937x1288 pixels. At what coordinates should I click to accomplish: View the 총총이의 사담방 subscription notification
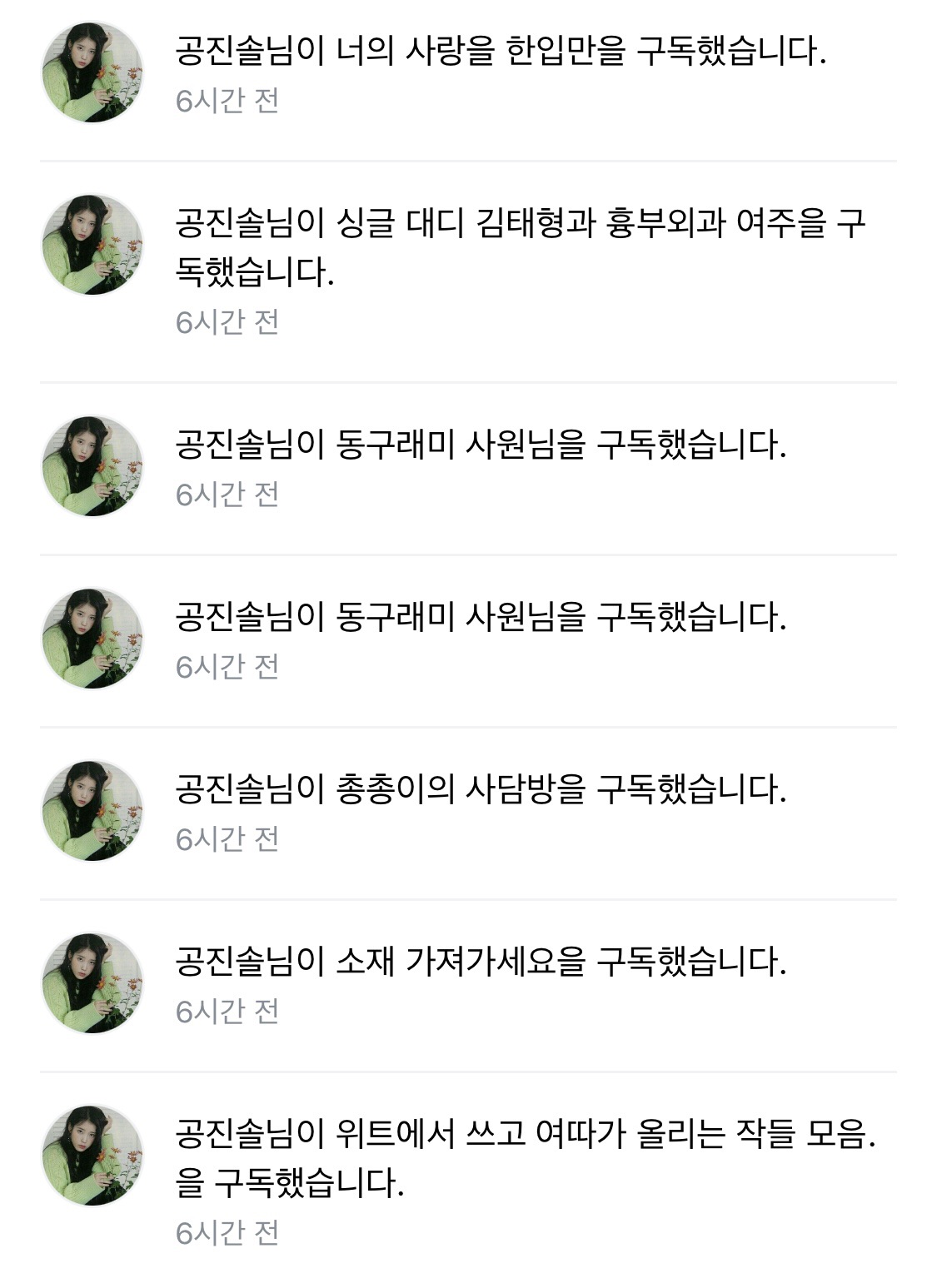tap(480, 789)
